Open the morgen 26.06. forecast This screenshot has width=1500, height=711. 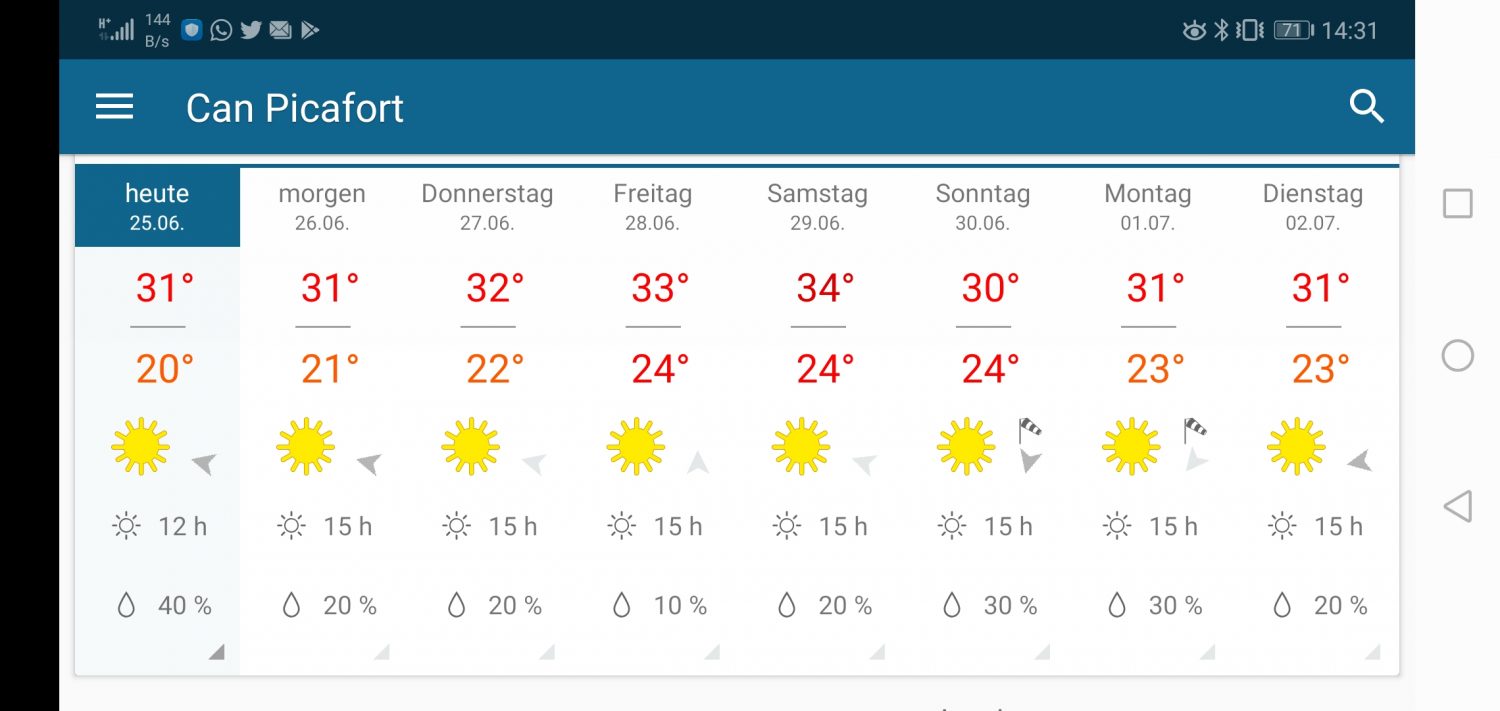(x=322, y=207)
